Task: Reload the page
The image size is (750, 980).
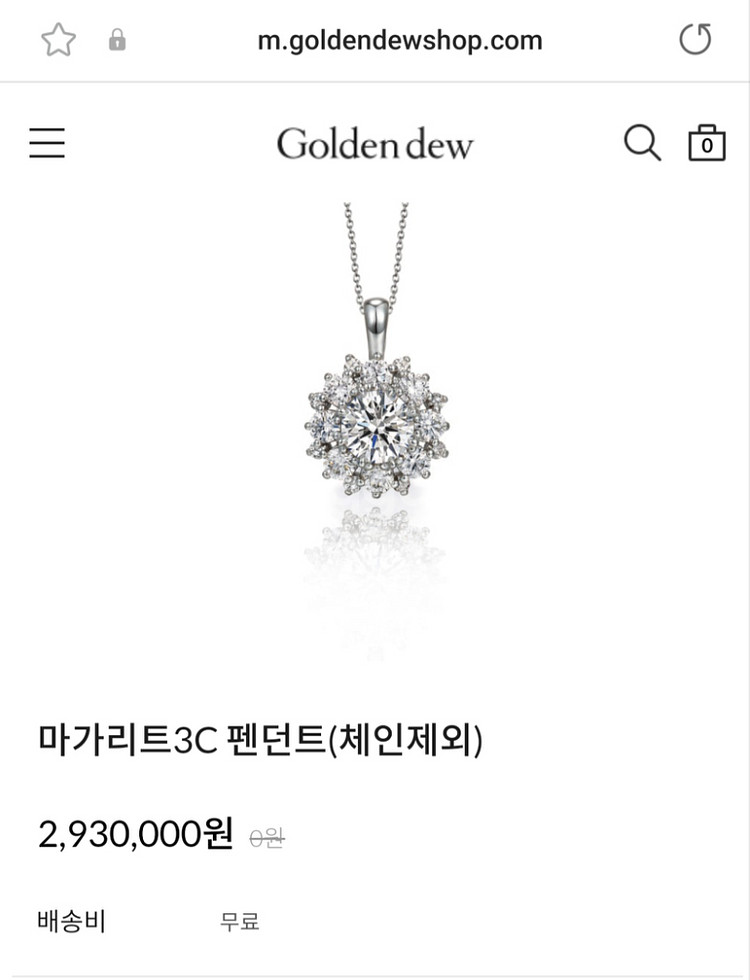Action: coord(694,40)
